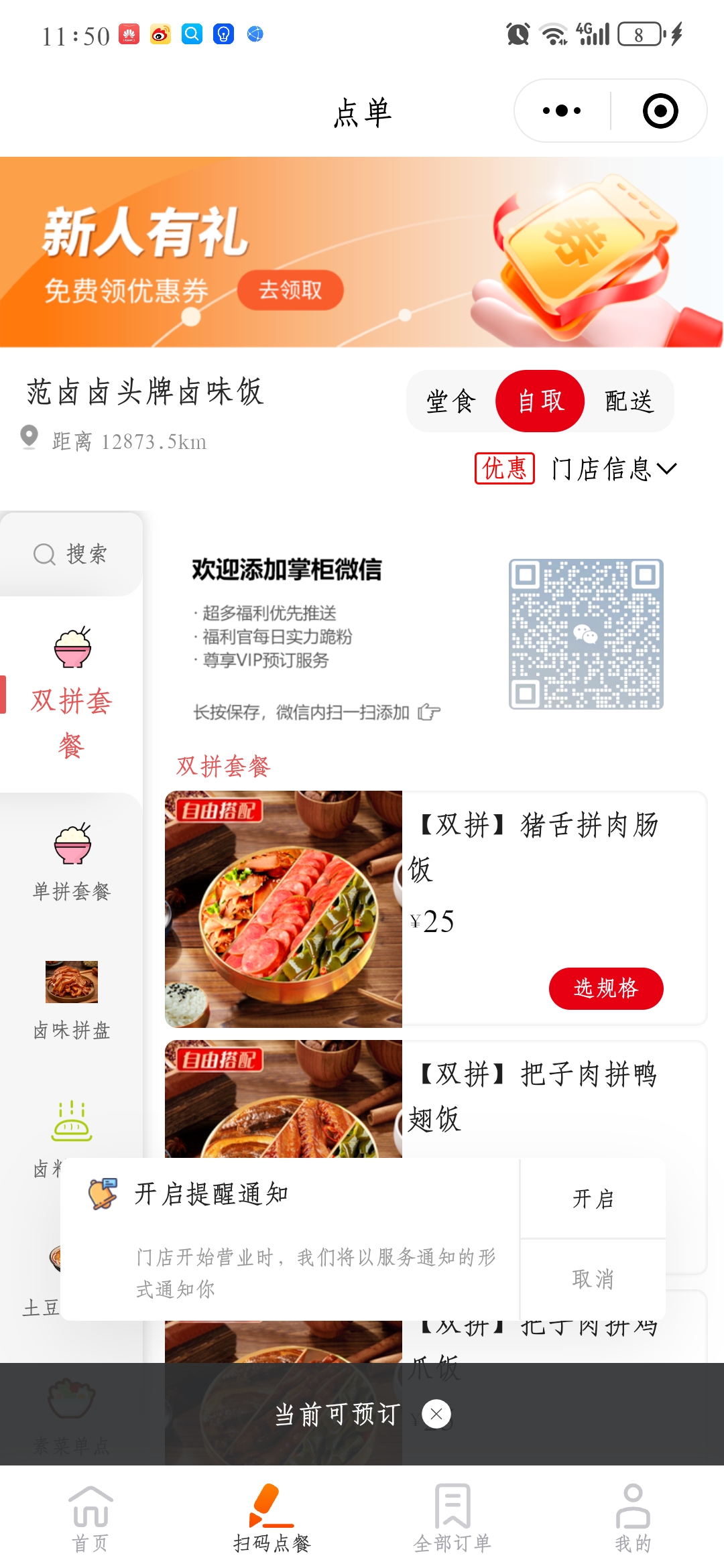Go to the 首页 tab
724x1568 pixels.
point(90,1518)
